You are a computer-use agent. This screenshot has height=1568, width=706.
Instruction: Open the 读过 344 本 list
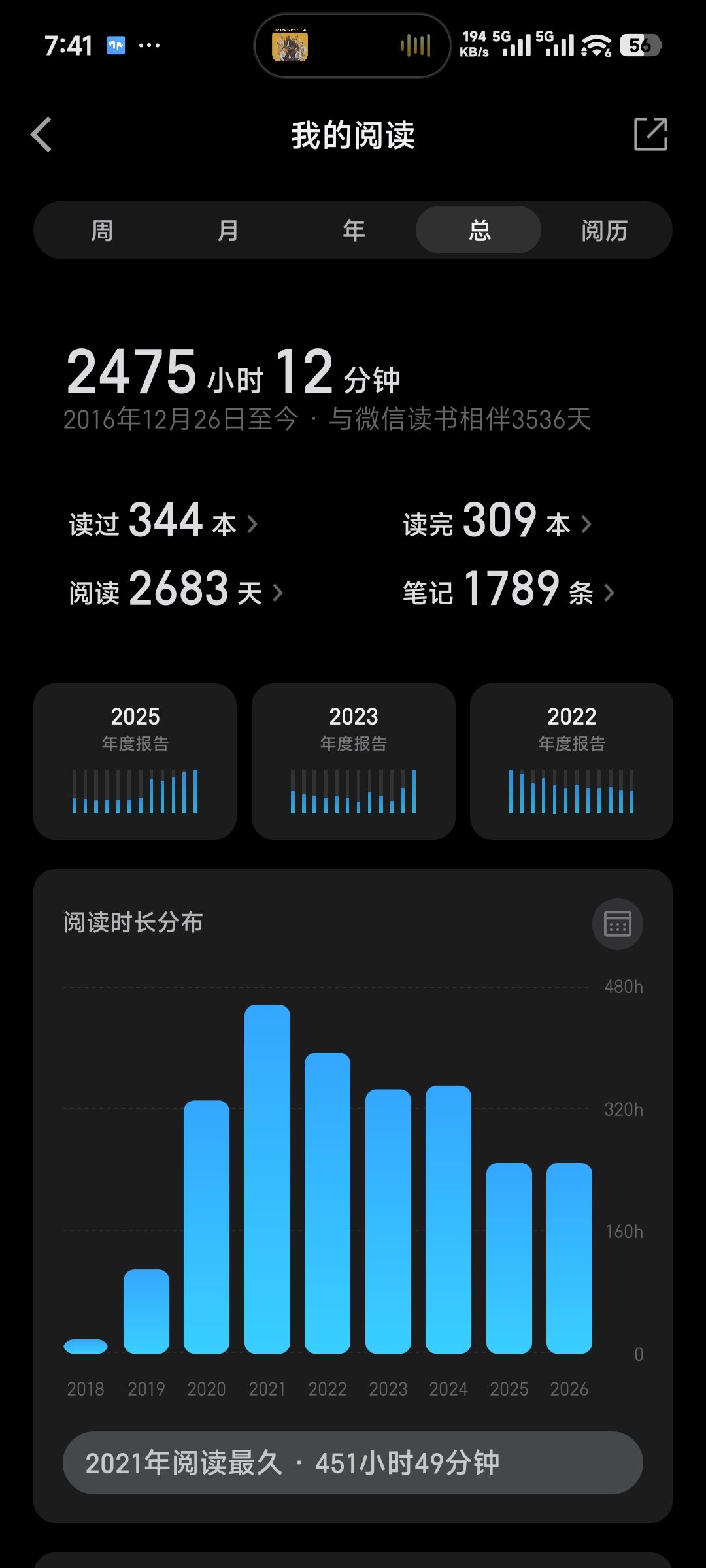(x=163, y=521)
